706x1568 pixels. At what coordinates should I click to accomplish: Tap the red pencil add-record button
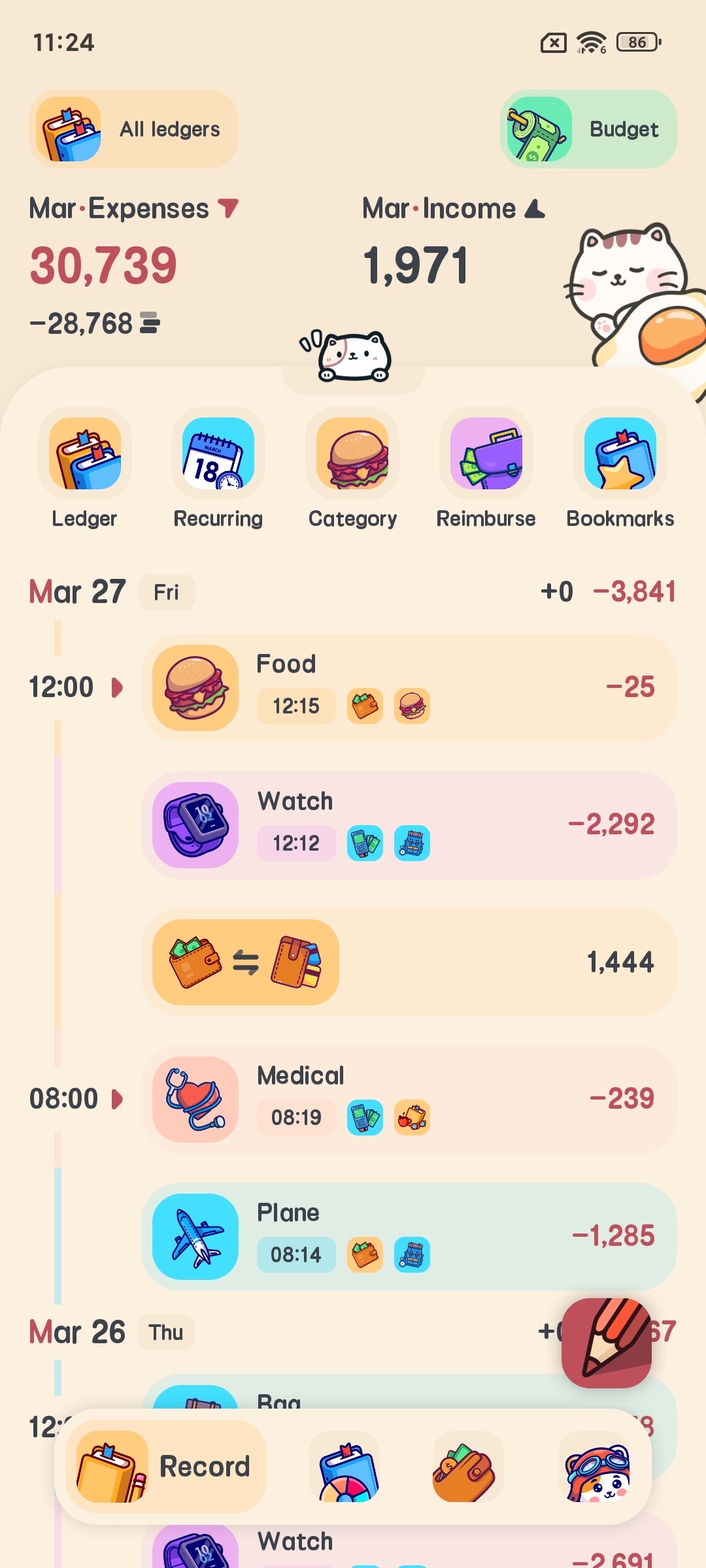(x=607, y=1343)
